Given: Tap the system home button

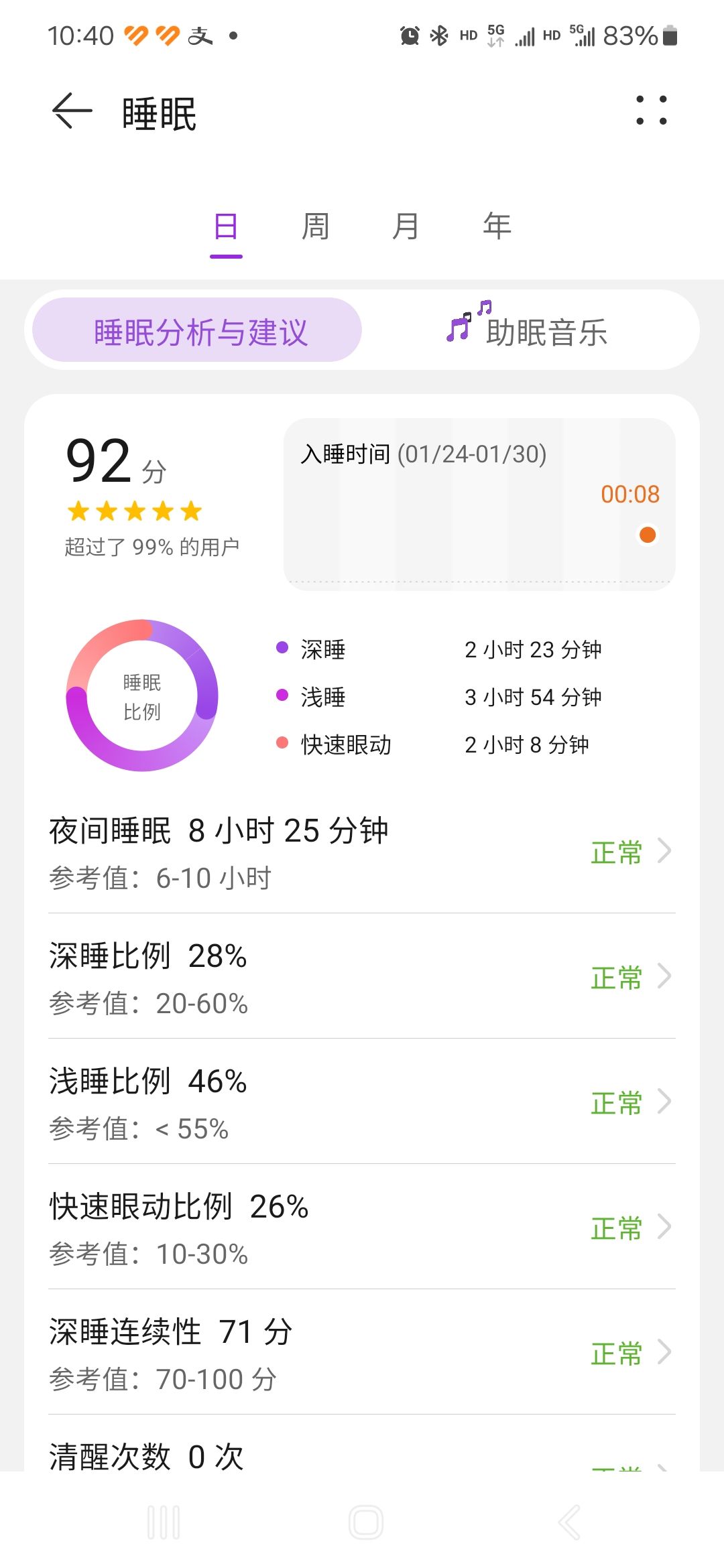Looking at the screenshot, I should [366, 1522].
